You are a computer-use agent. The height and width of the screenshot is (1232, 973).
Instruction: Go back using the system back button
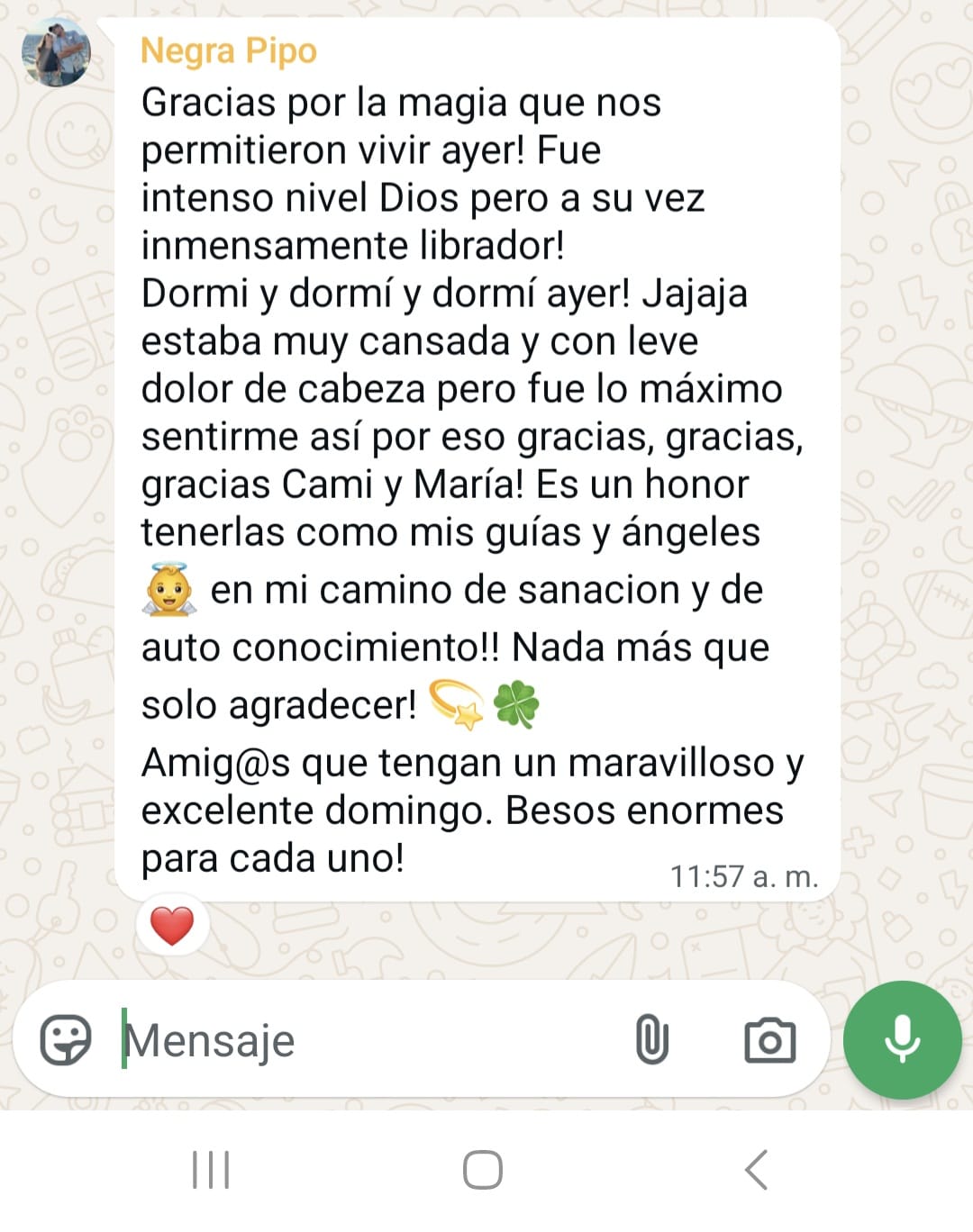pos(757,1170)
